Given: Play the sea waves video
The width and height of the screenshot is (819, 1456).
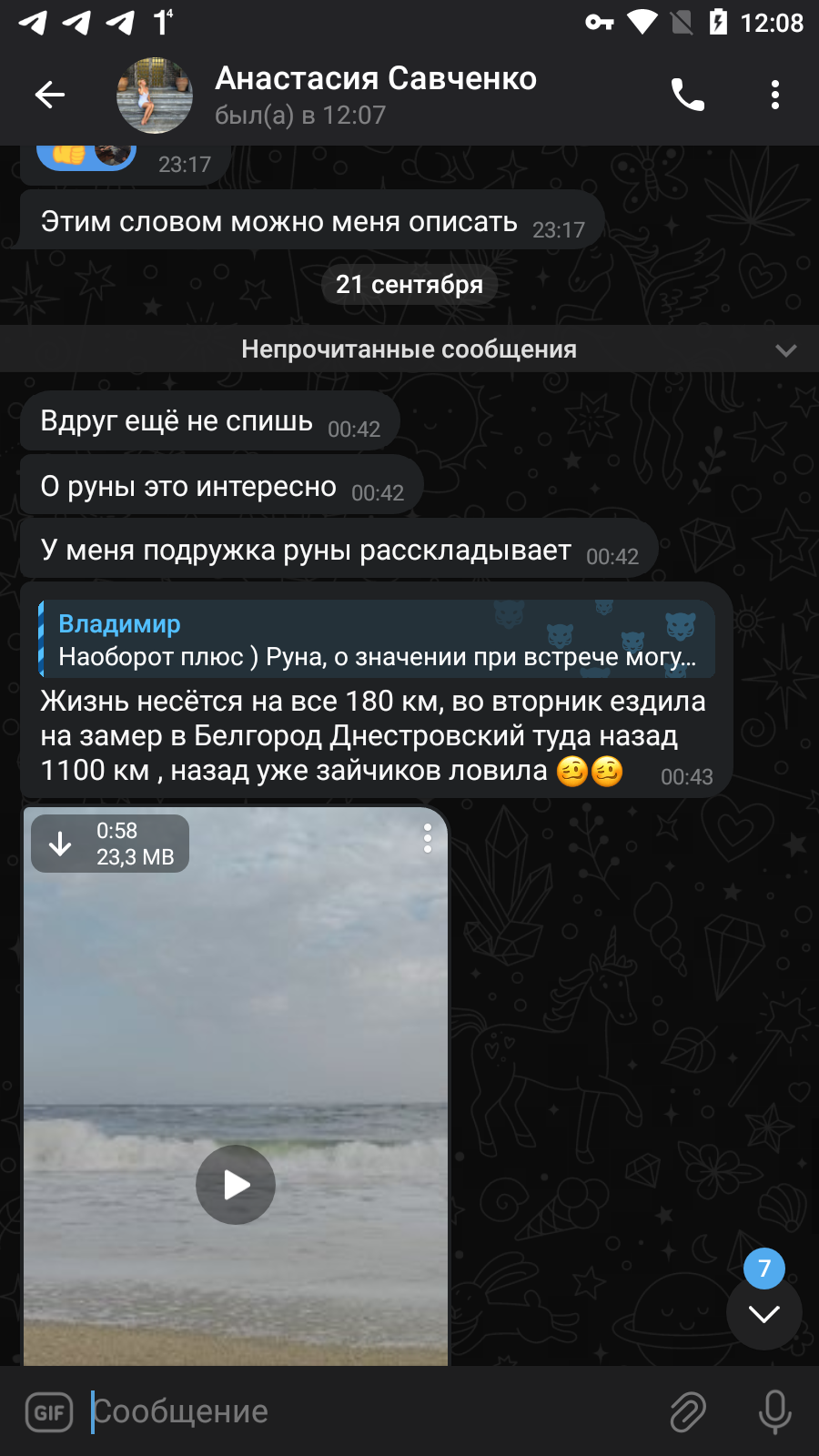Looking at the screenshot, I should (236, 1185).
